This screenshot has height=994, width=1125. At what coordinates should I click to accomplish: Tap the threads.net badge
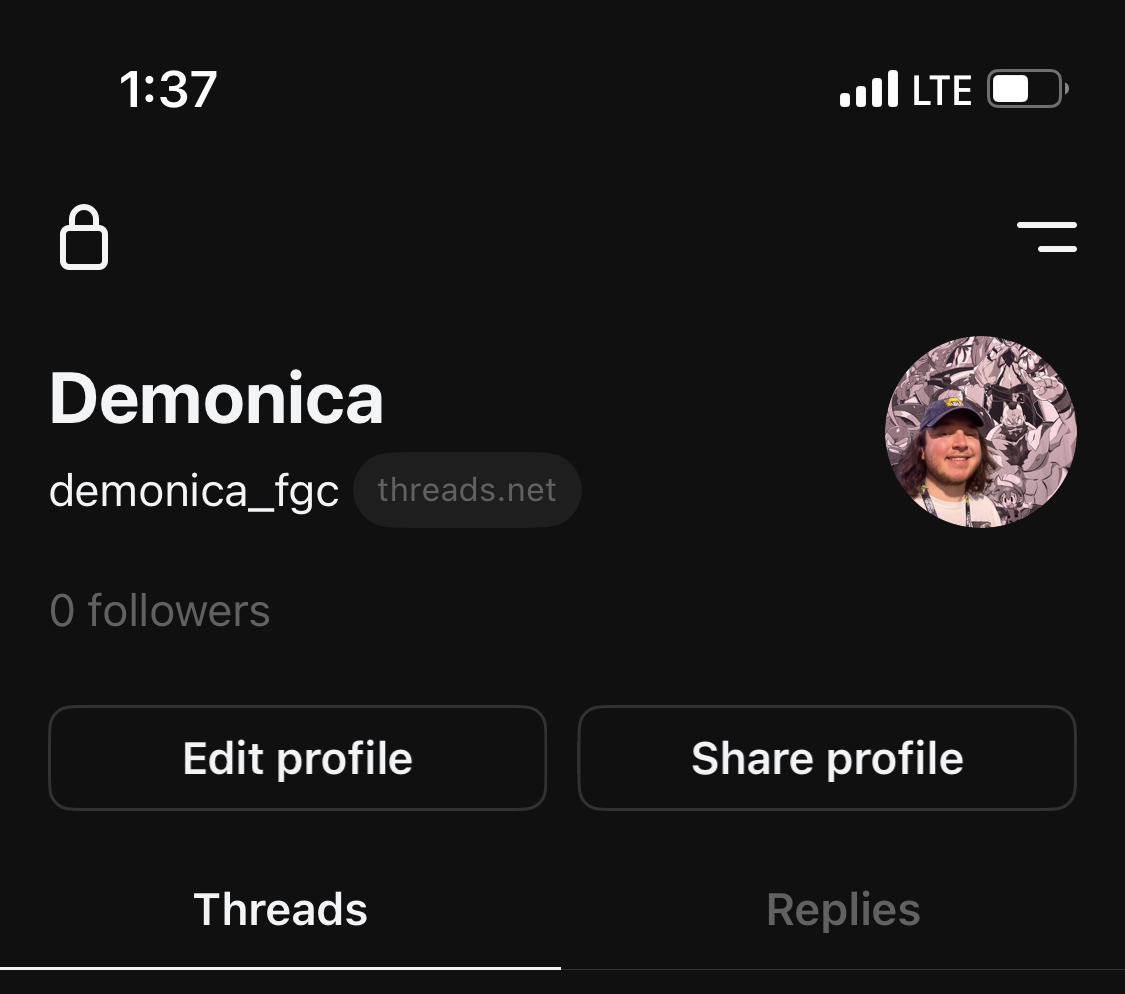[x=467, y=490]
